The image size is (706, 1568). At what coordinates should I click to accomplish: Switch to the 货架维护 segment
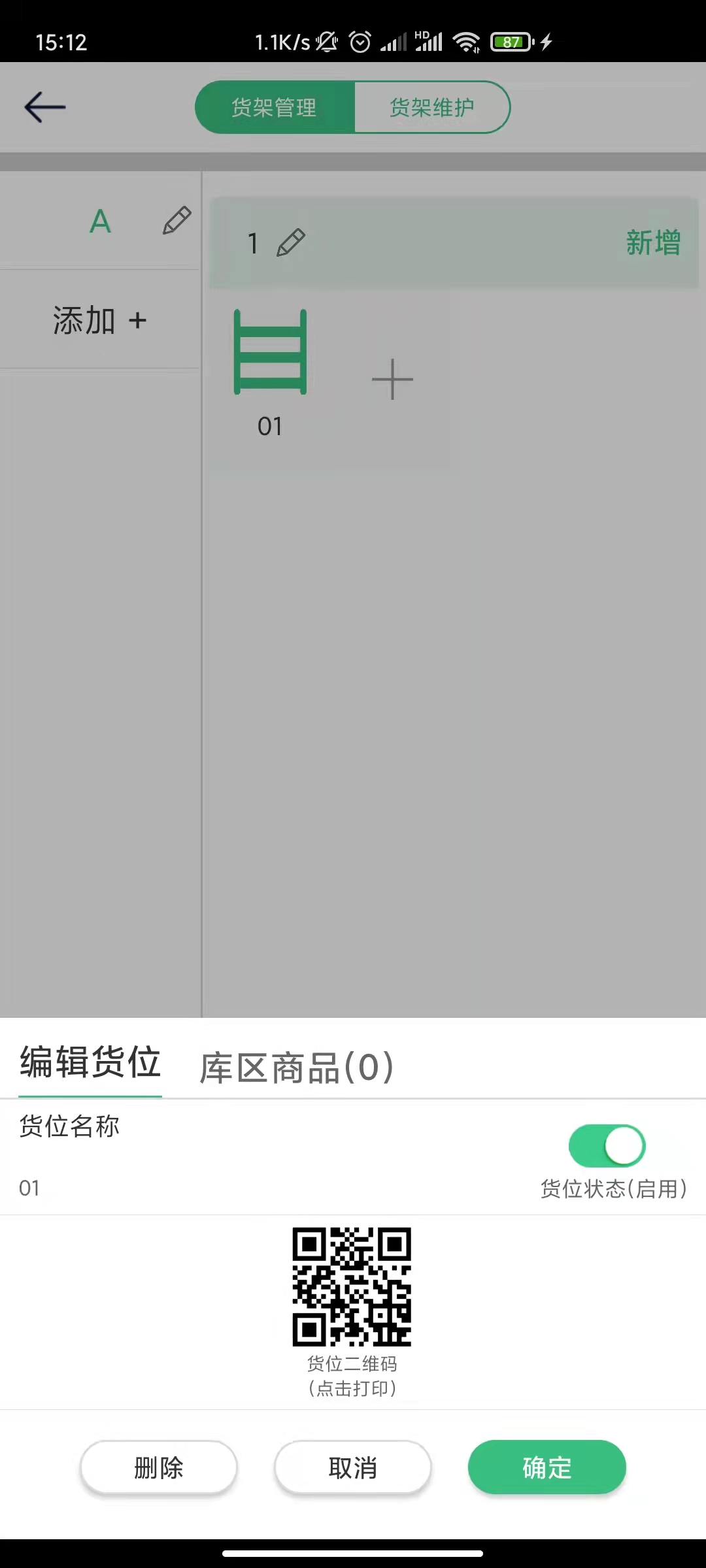pyautogui.click(x=431, y=107)
